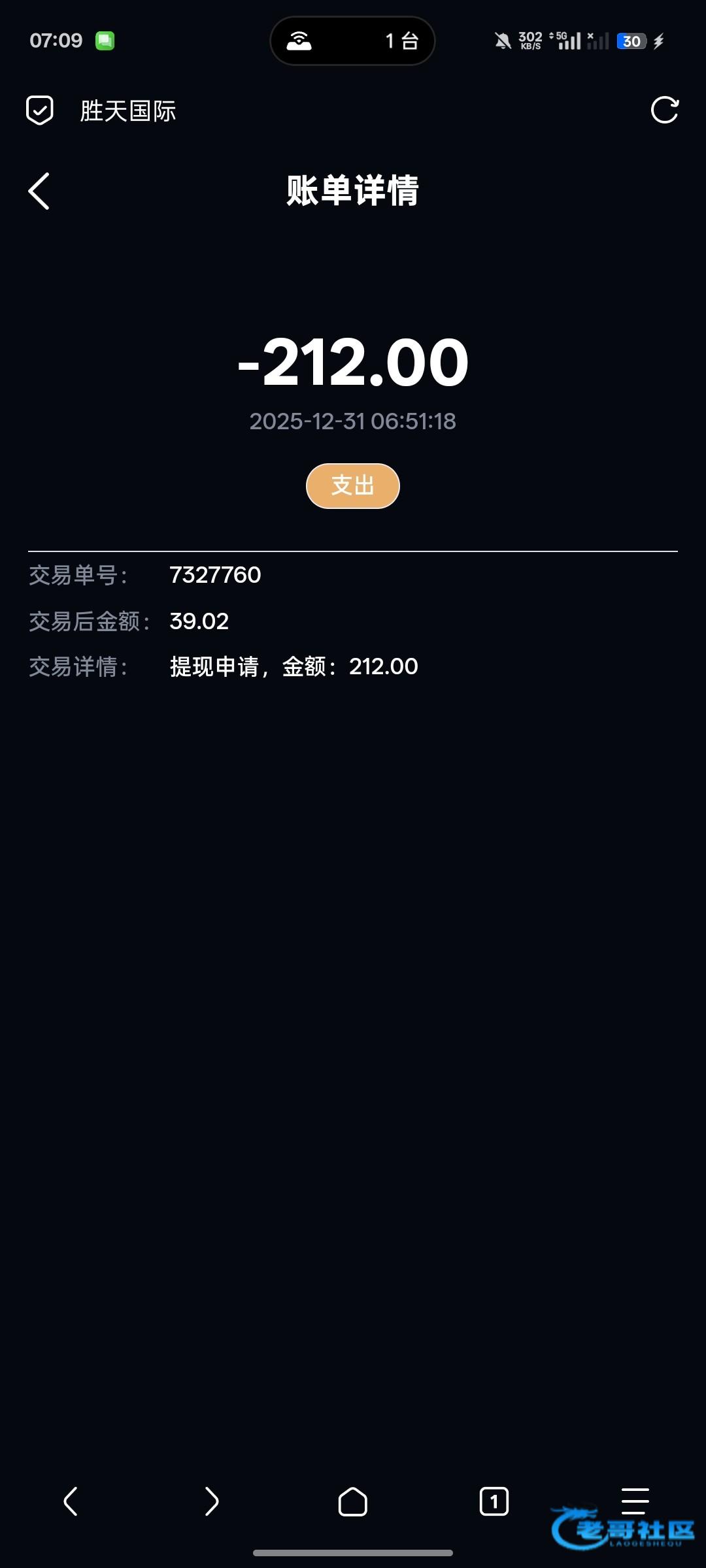Navigate forward in the browser toolbar
The image size is (706, 1568).
(x=211, y=1501)
